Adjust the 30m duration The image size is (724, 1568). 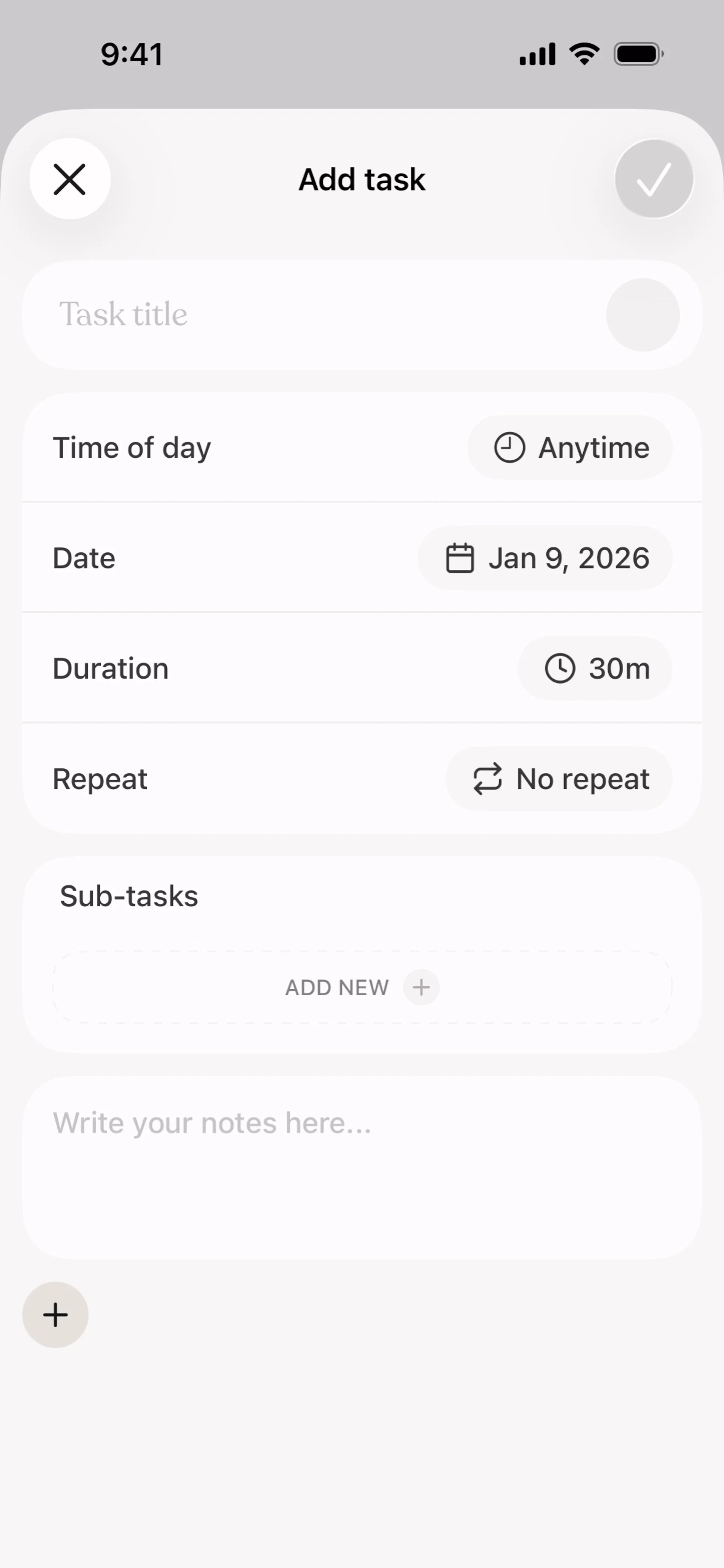pos(595,668)
